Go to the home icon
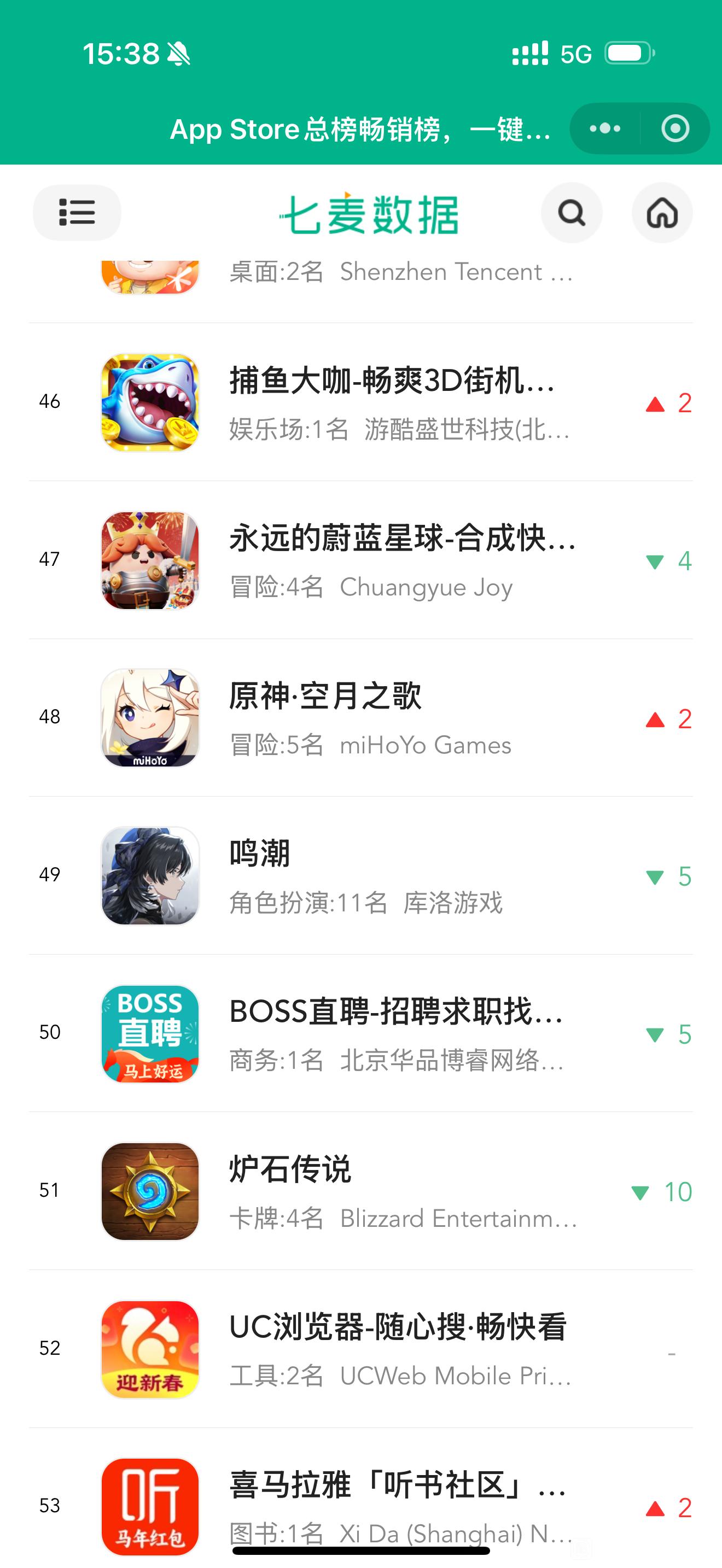722x1568 pixels. click(662, 213)
